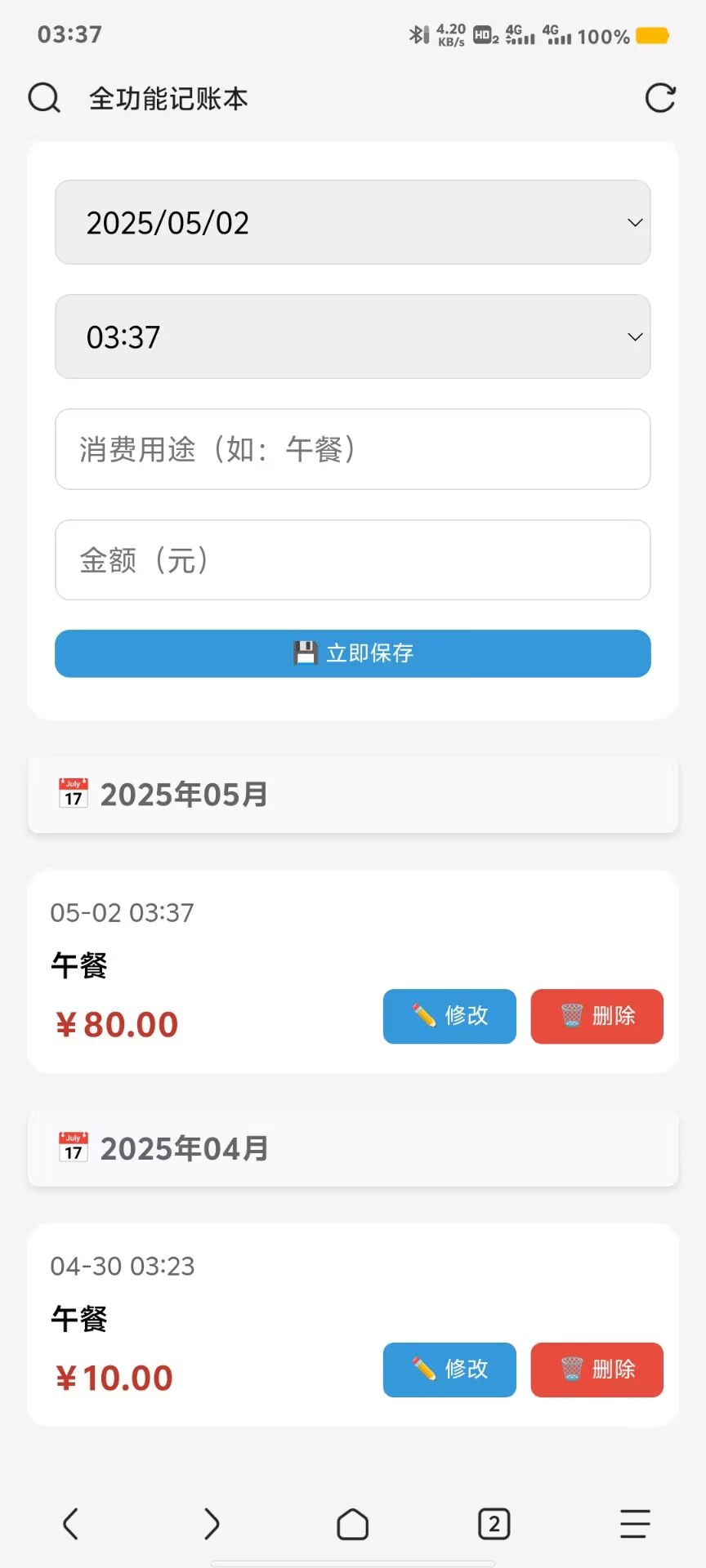Go back with the browser back arrow
Viewport: 706px width, 1568px height.
pyautogui.click(x=71, y=1524)
